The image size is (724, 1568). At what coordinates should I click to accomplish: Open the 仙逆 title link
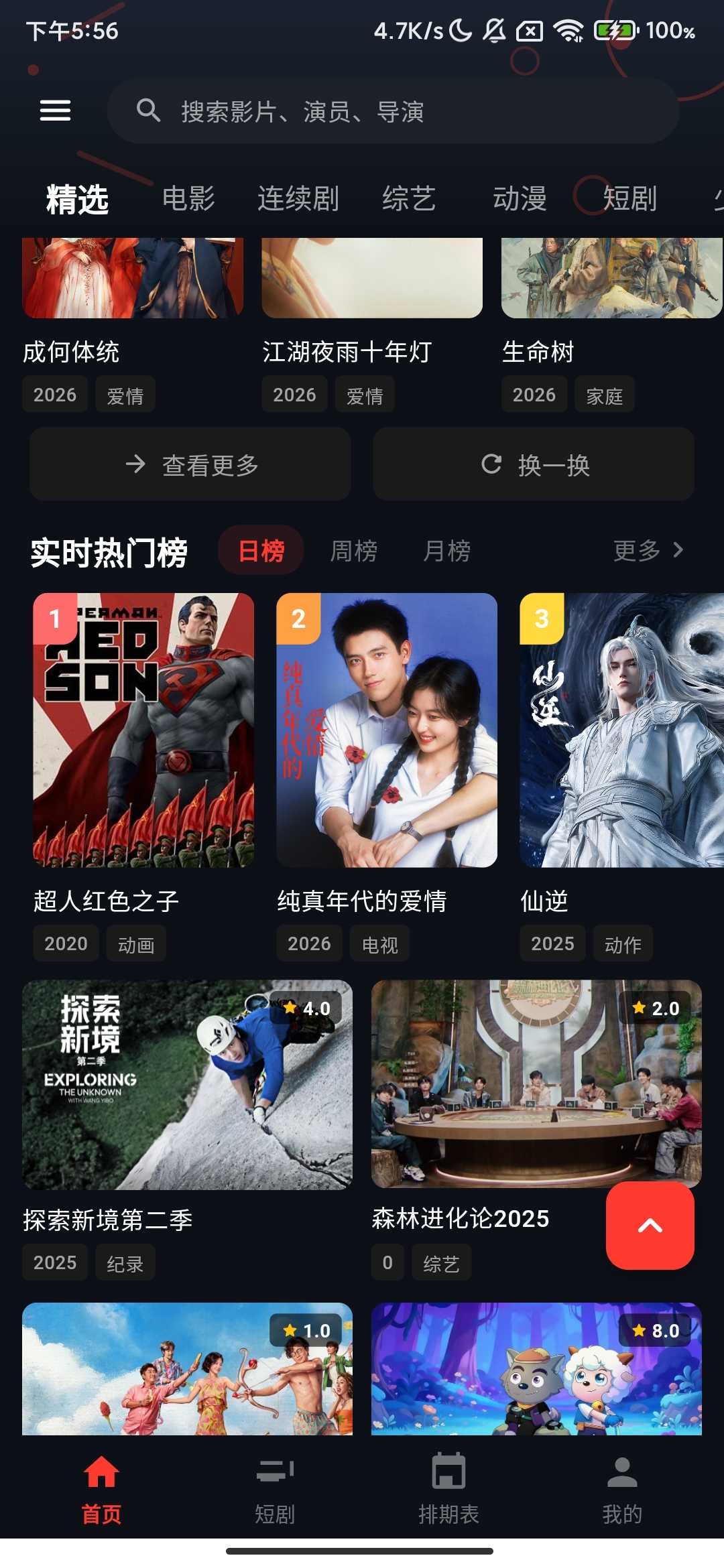(544, 901)
